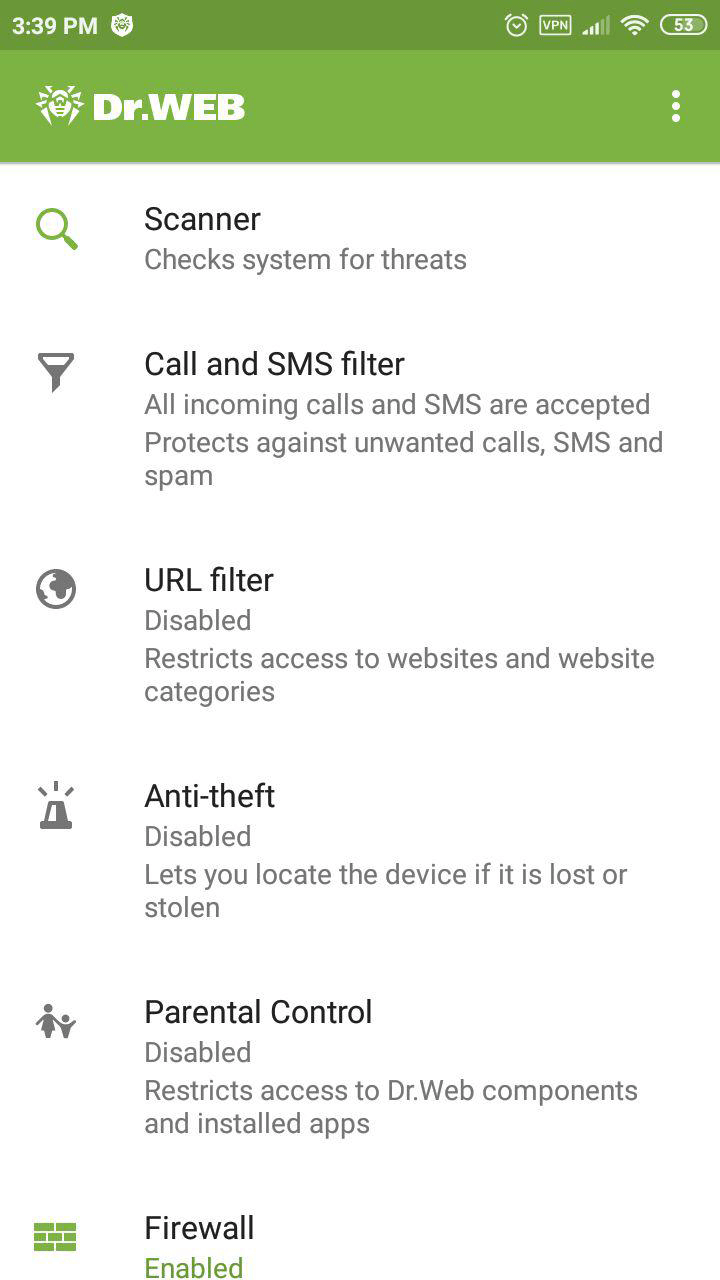Open the Scanner option

(360, 238)
